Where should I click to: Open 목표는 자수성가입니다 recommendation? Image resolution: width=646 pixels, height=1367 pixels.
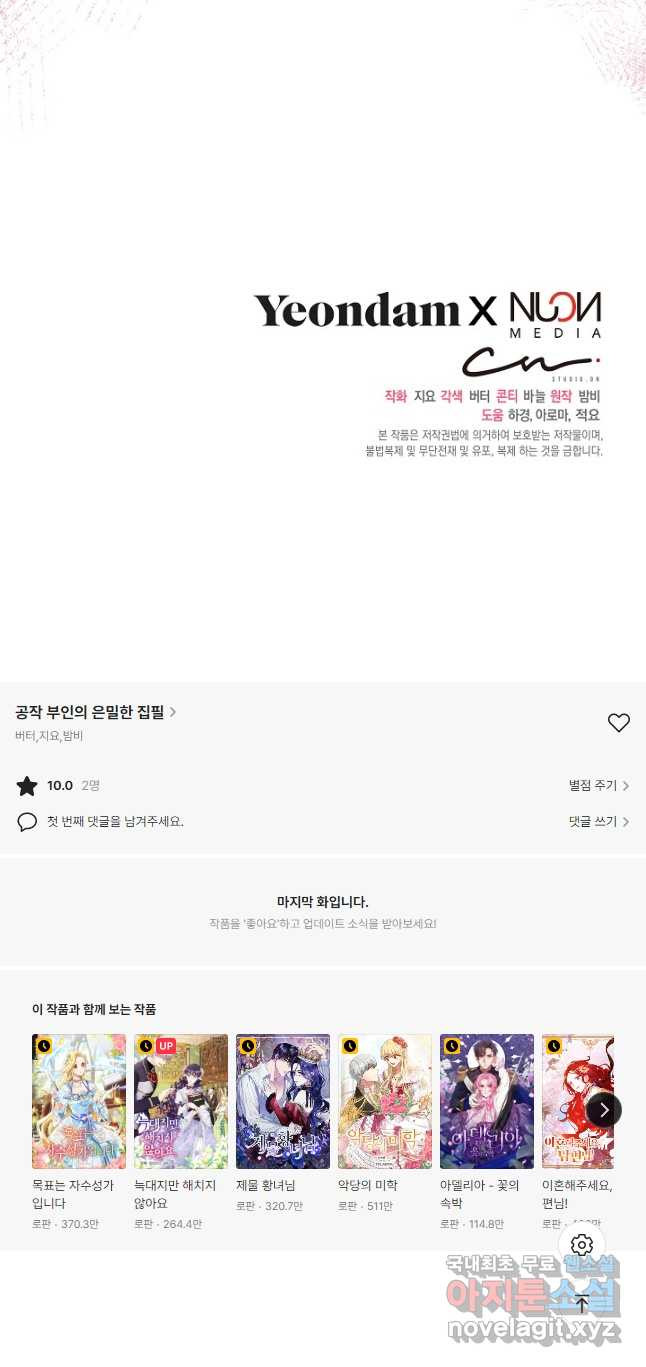(79, 1101)
